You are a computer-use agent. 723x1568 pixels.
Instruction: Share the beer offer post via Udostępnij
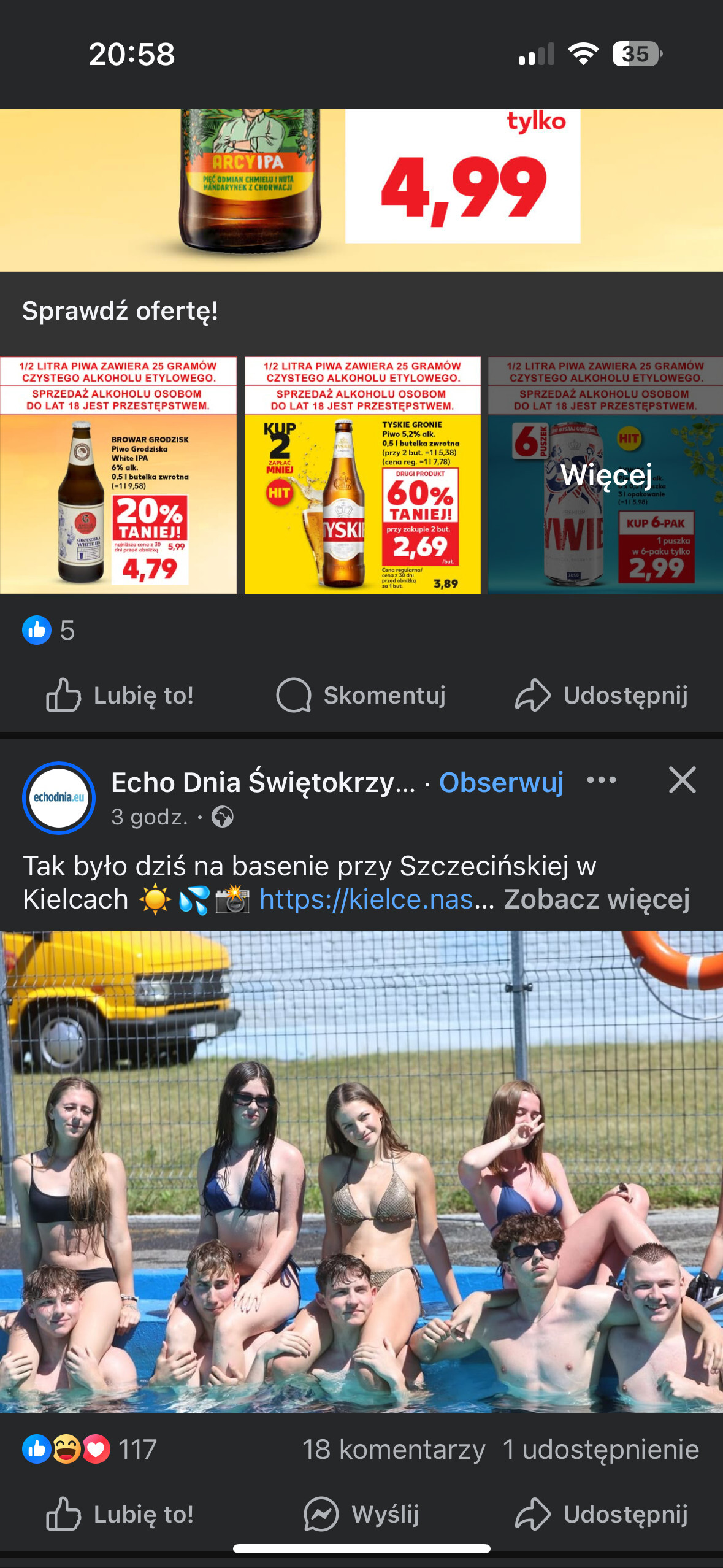tap(601, 695)
